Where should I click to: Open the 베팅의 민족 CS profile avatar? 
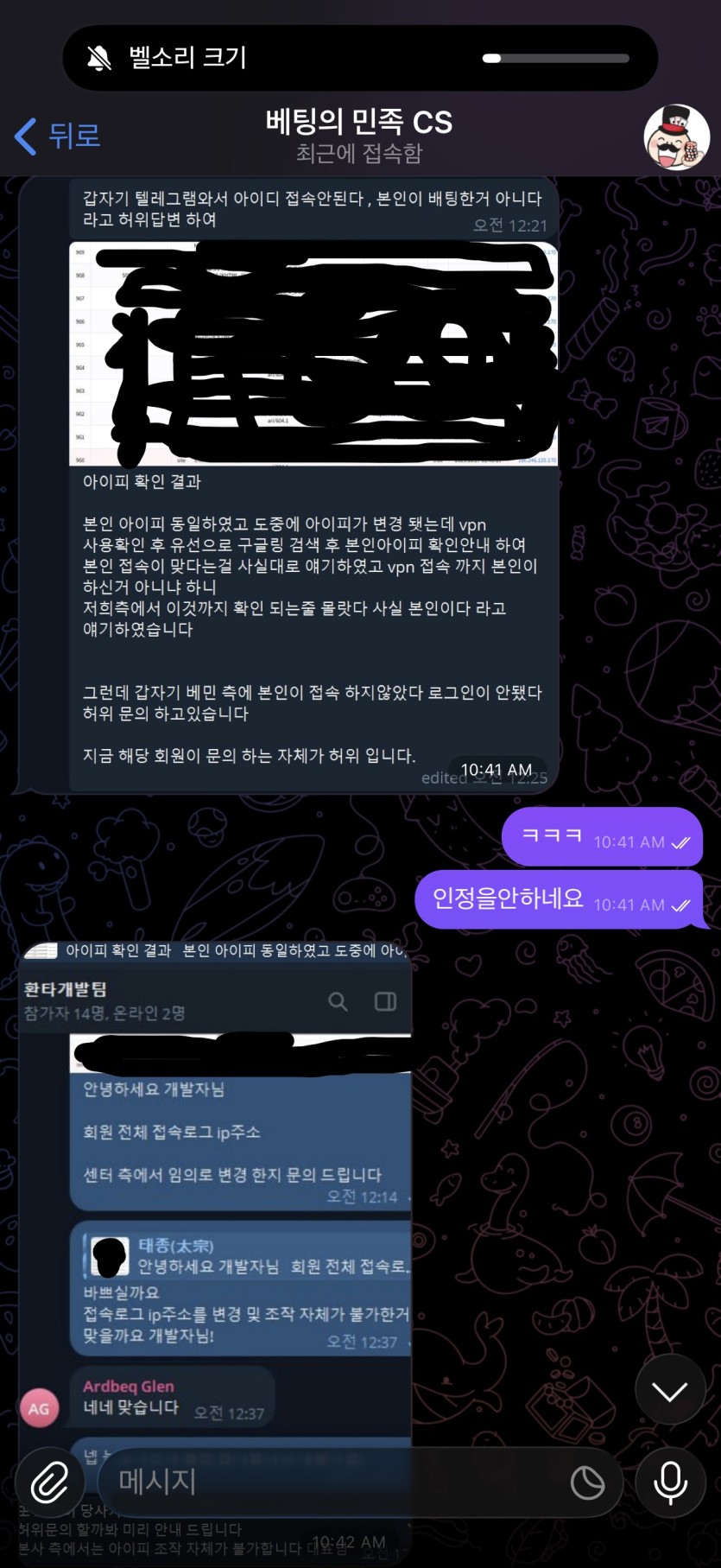coord(676,137)
